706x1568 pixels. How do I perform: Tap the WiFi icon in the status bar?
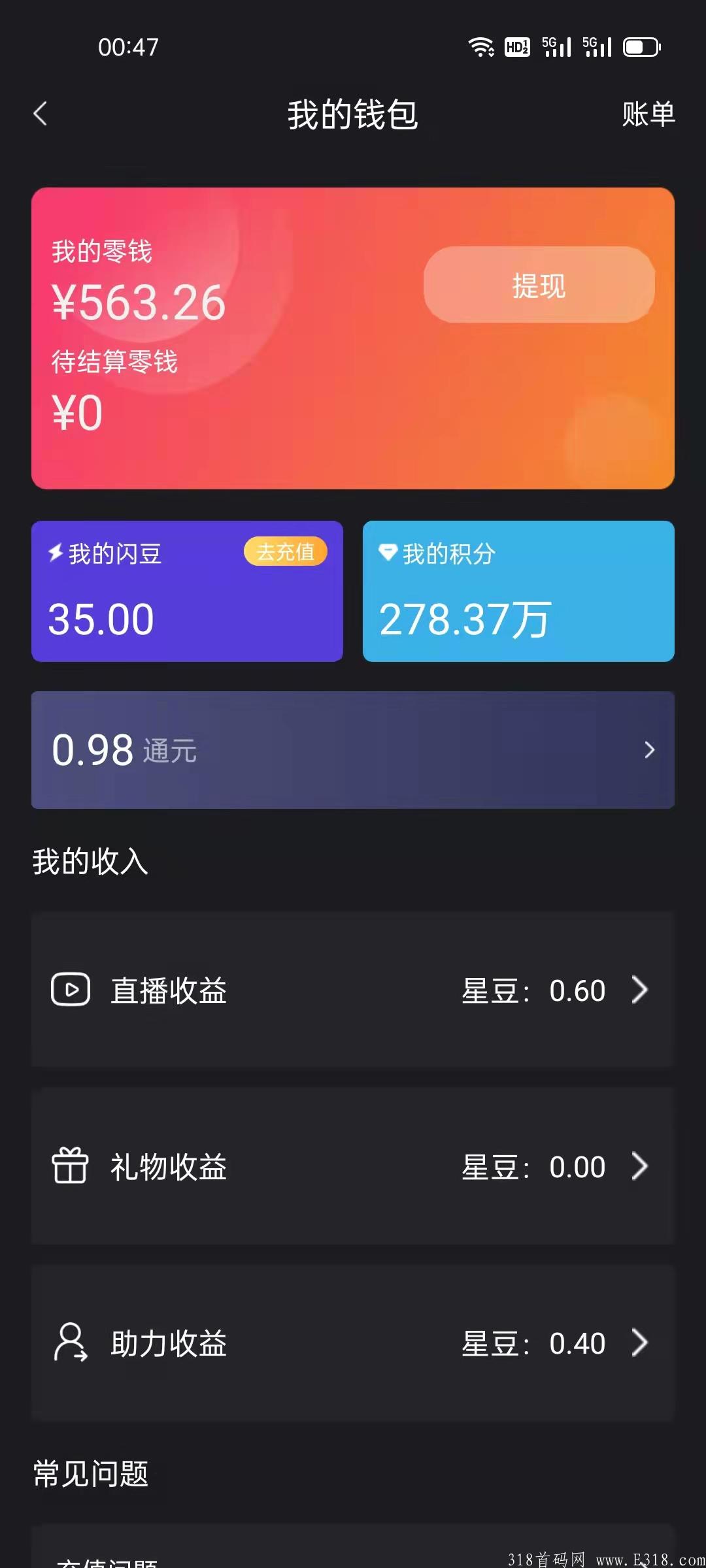pyautogui.click(x=482, y=46)
